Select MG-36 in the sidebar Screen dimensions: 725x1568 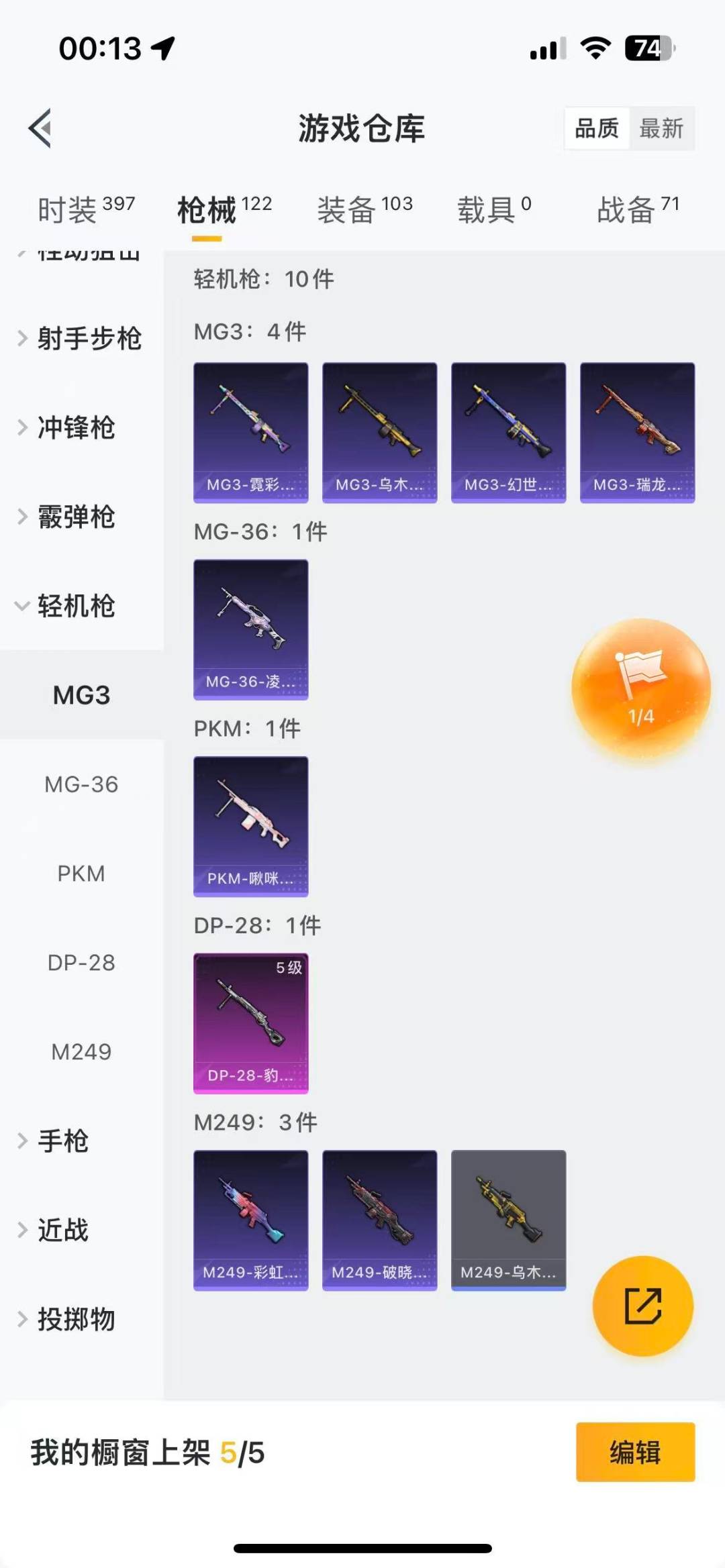[81, 784]
